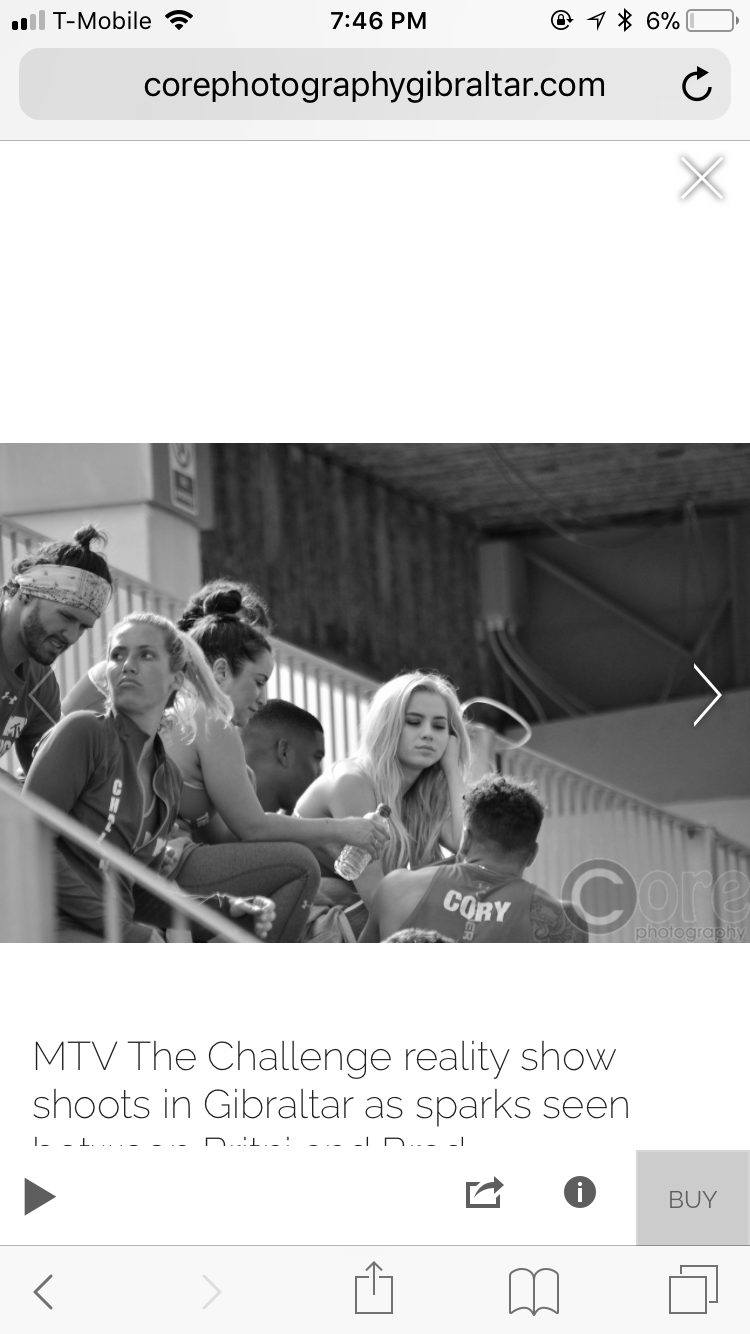The image size is (750, 1334).
Task: Open the Safari share sheet
Action: click(375, 1288)
